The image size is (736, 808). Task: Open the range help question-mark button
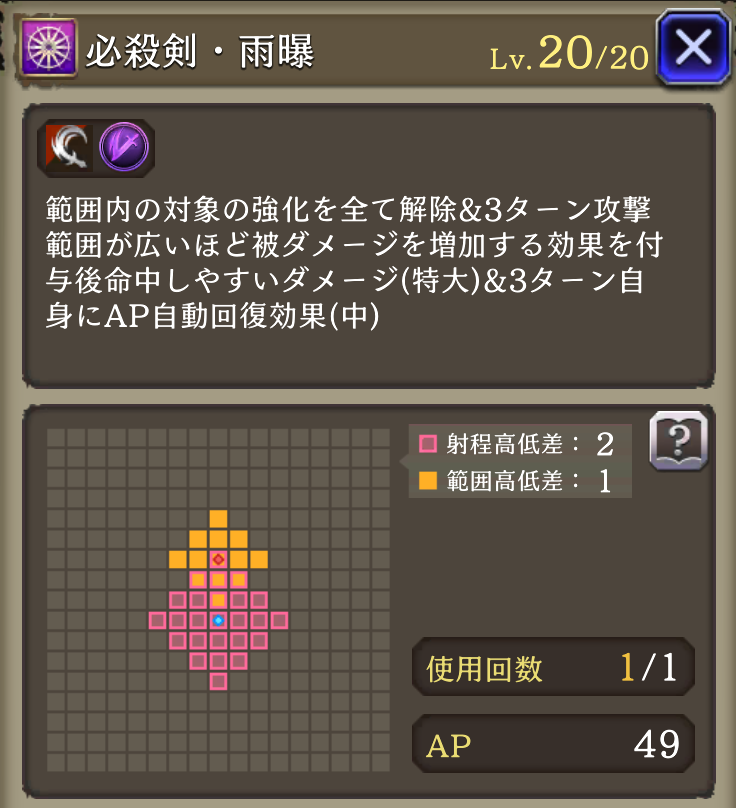[x=678, y=441]
